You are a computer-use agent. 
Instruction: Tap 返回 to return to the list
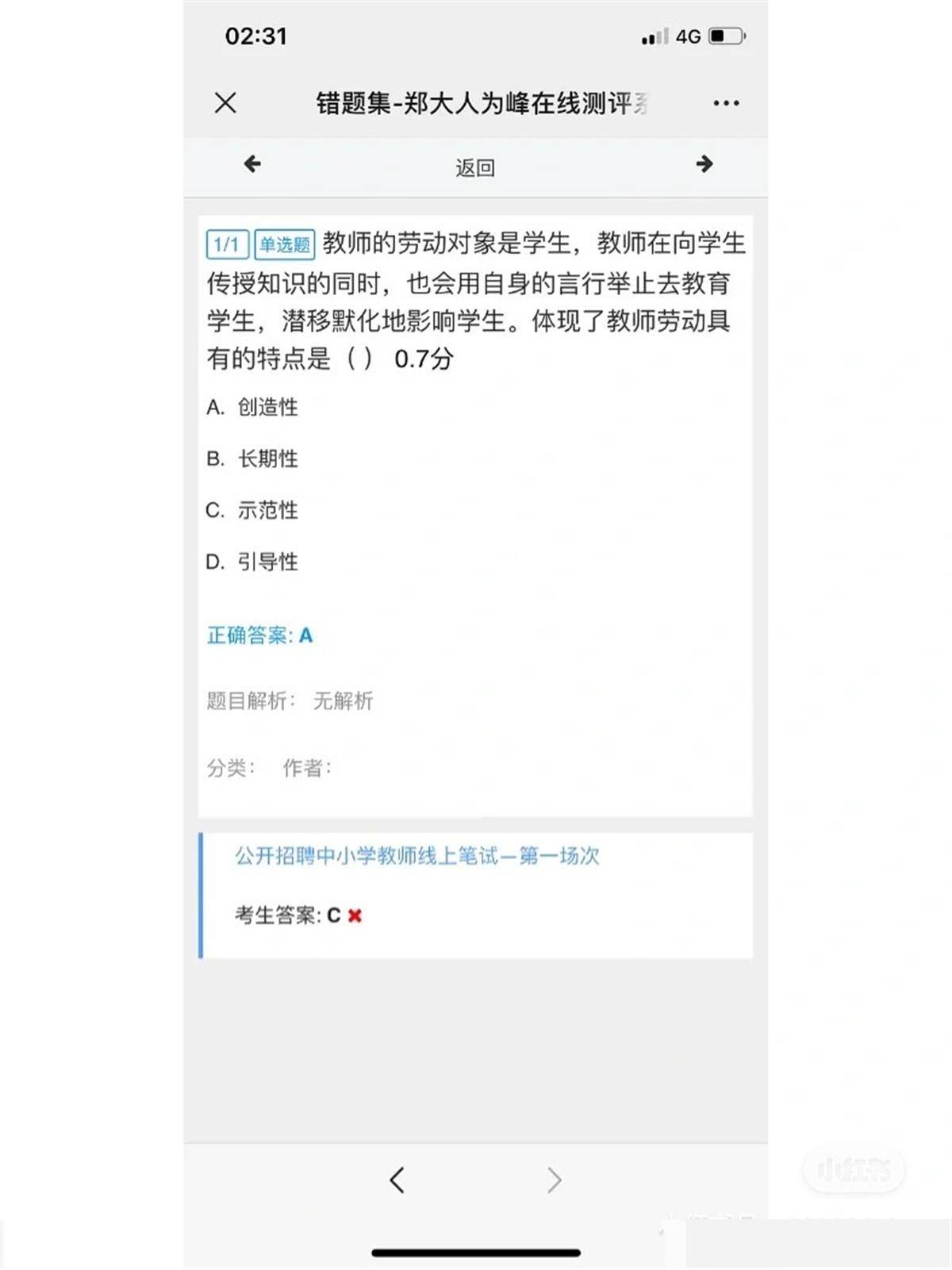[x=475, y=168]
